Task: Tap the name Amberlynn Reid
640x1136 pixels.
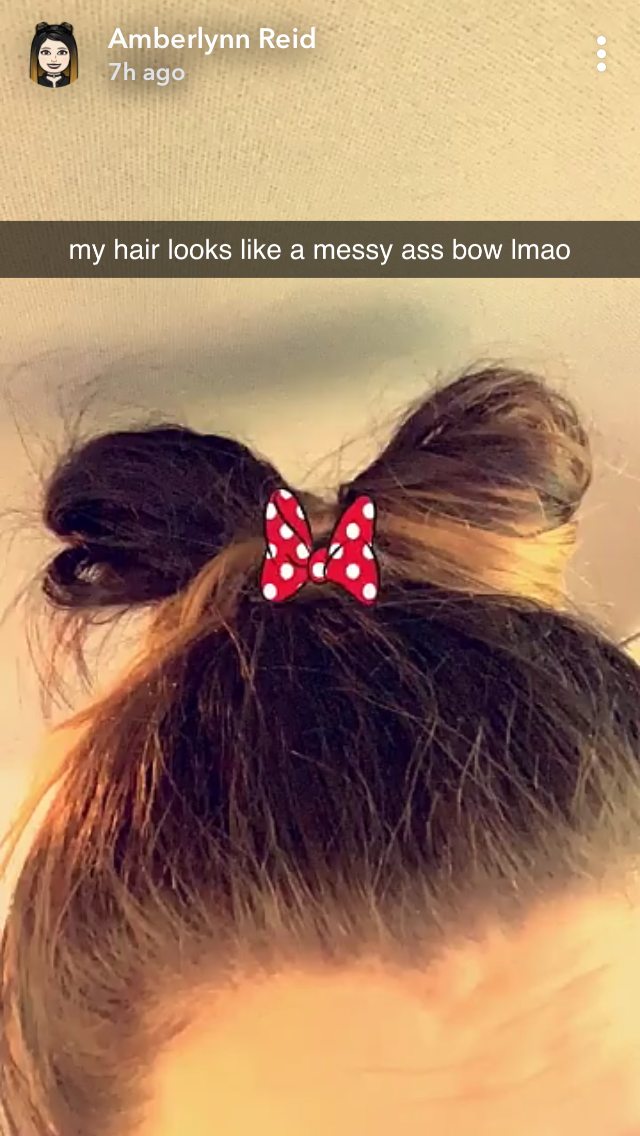Action: [212, 38]
